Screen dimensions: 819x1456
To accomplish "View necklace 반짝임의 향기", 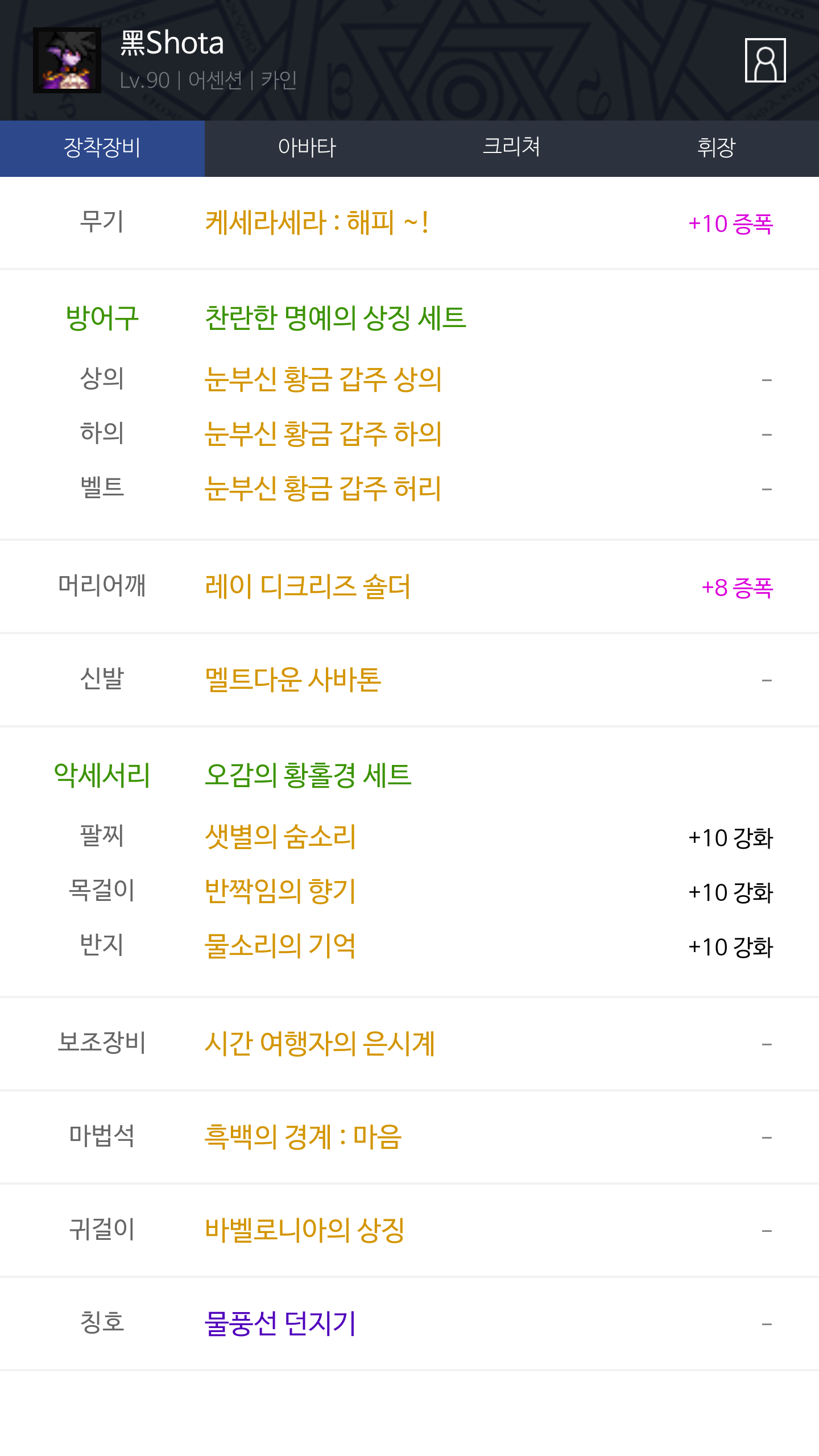I will (x=280, y=891).
